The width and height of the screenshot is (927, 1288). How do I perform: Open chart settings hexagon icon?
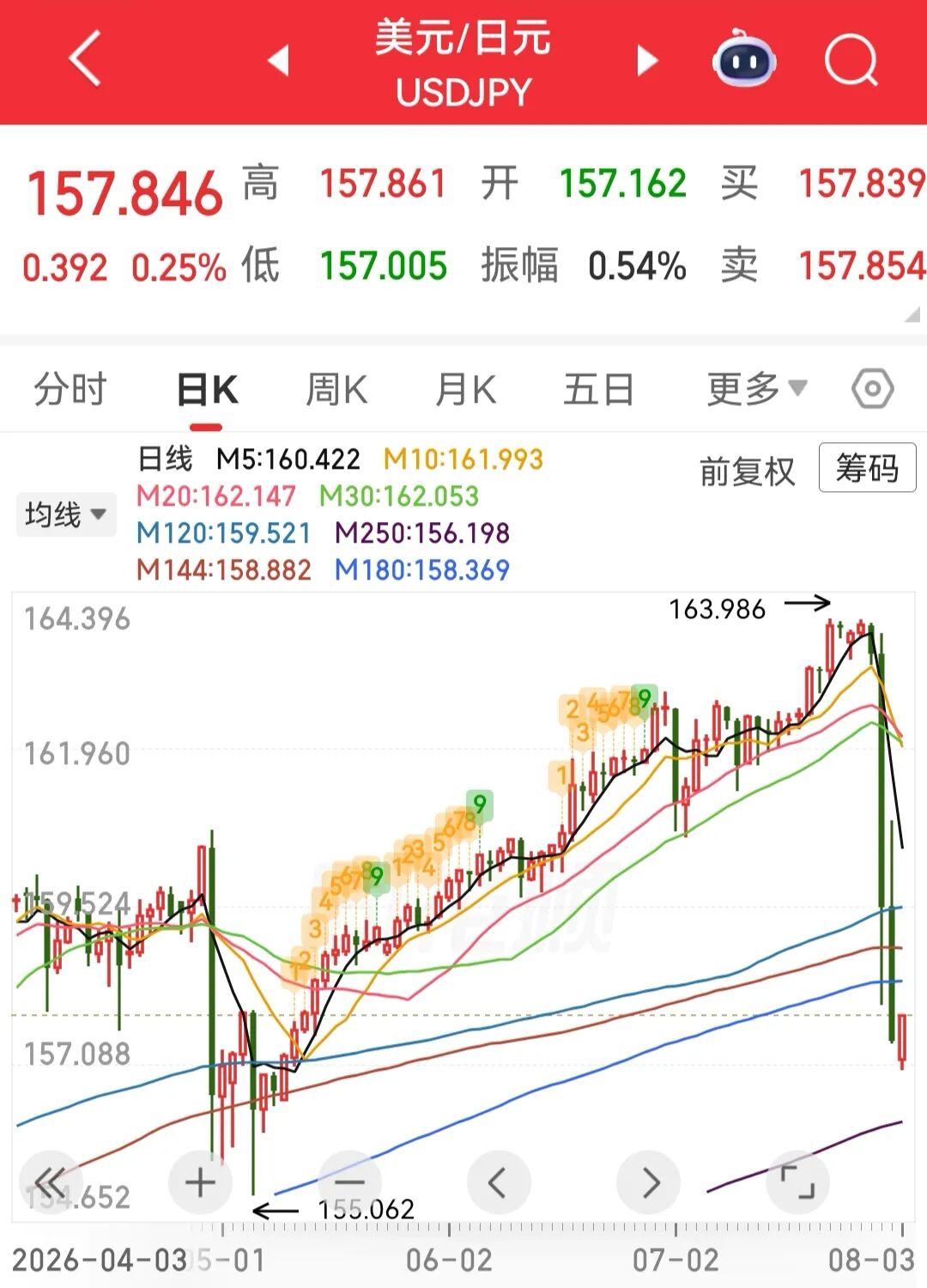pos(873,390)
